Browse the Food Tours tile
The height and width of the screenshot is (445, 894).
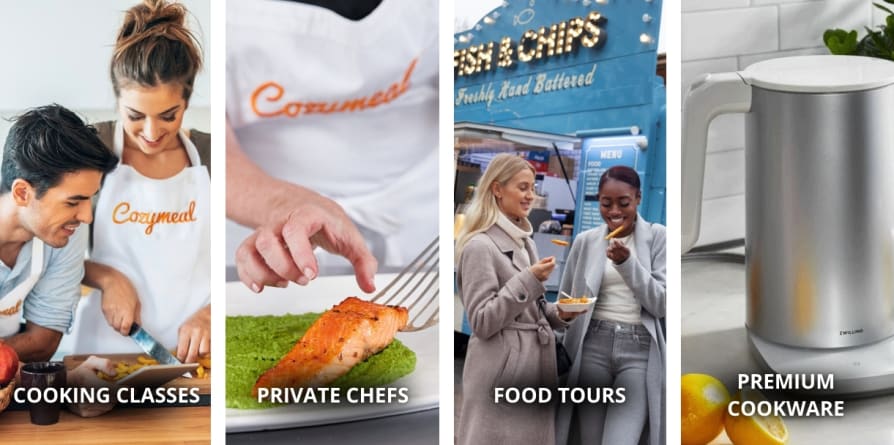pyautogui.click(x=560, y=222)
